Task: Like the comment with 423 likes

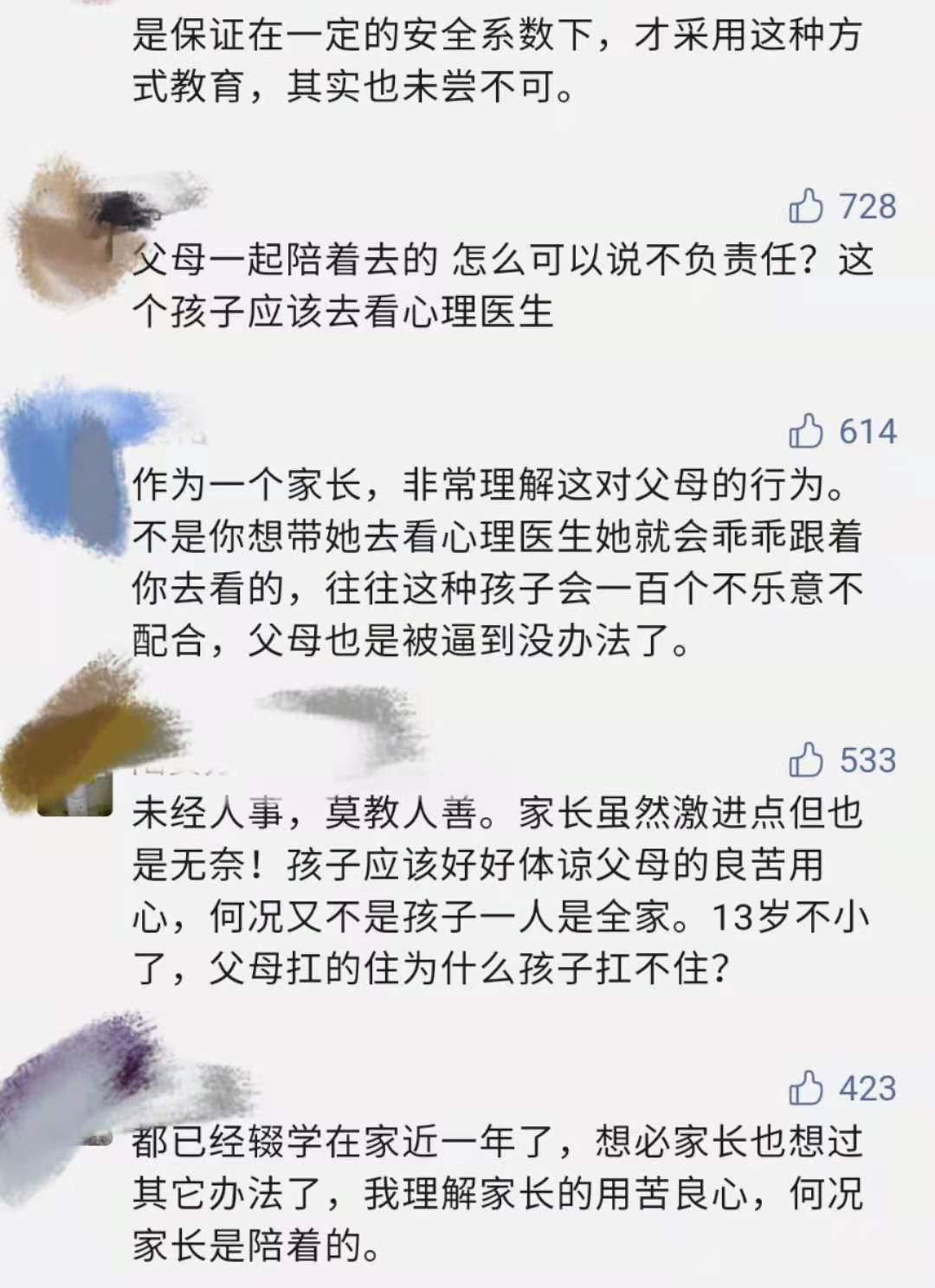Action: click(x=806, y=1088)
